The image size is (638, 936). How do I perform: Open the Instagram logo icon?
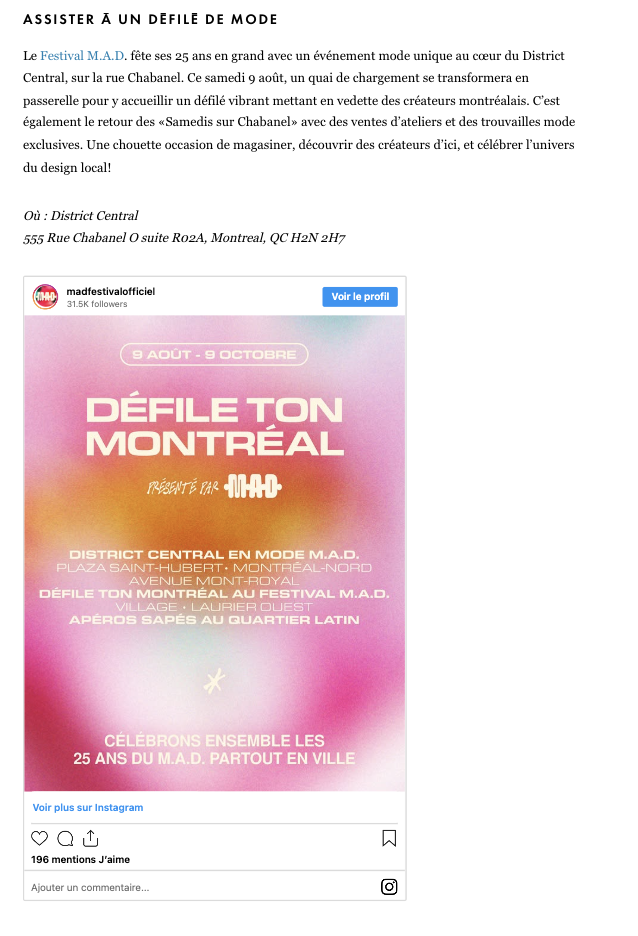[389, 887]
